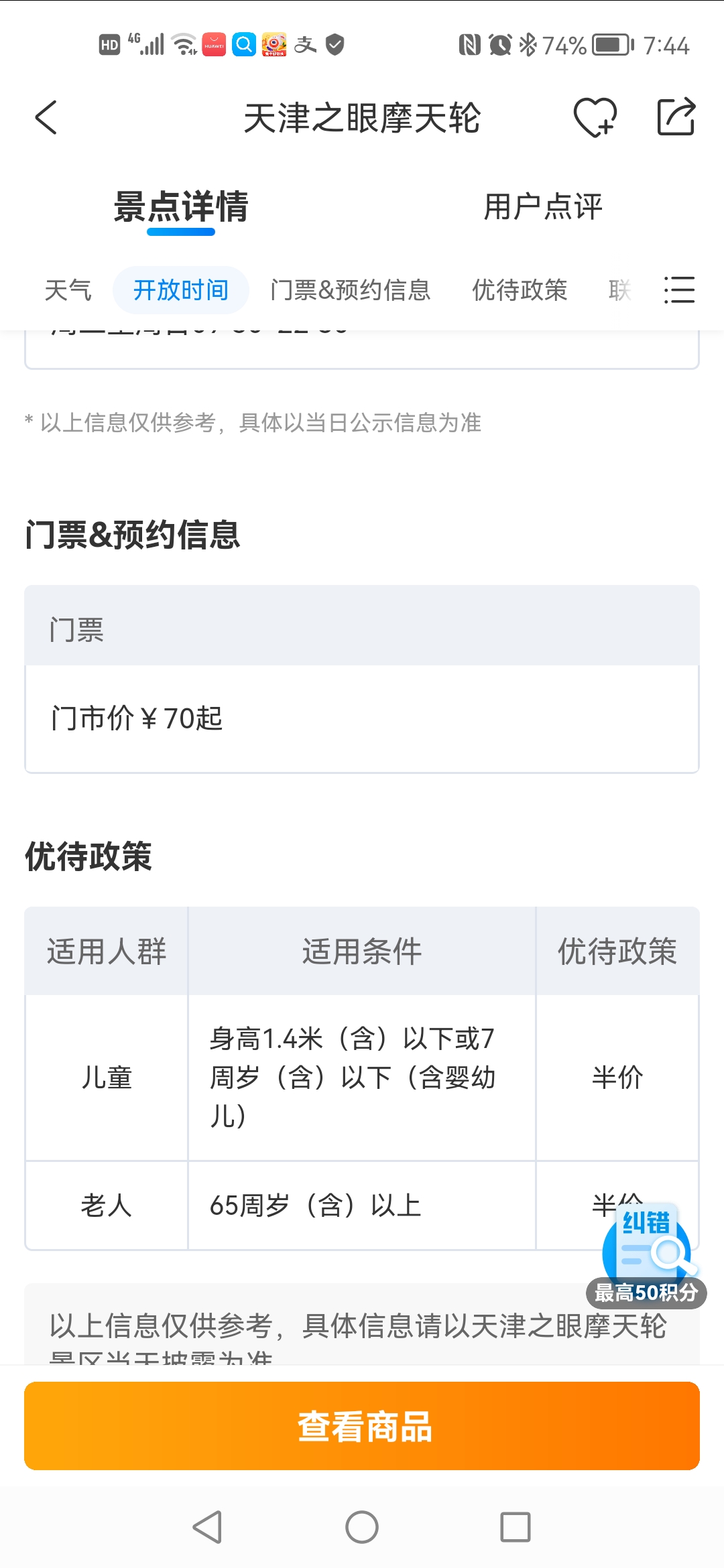Image resolution: width=724 pixels, height=1568 pixels.
Task: Jump to 门票&预约信息 section
Action: tap(351, 290)
